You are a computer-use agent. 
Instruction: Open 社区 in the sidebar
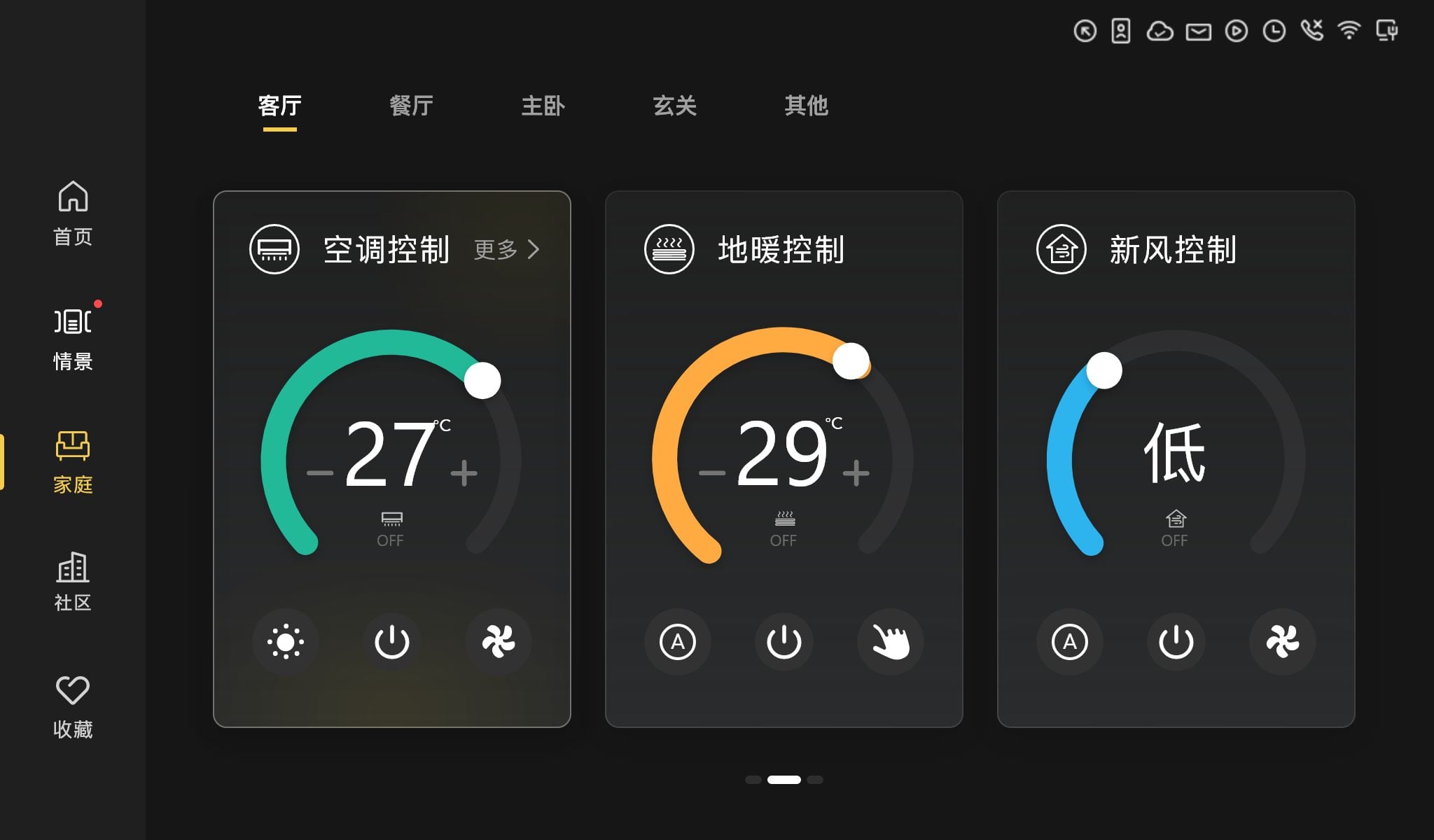coord(73,582)
